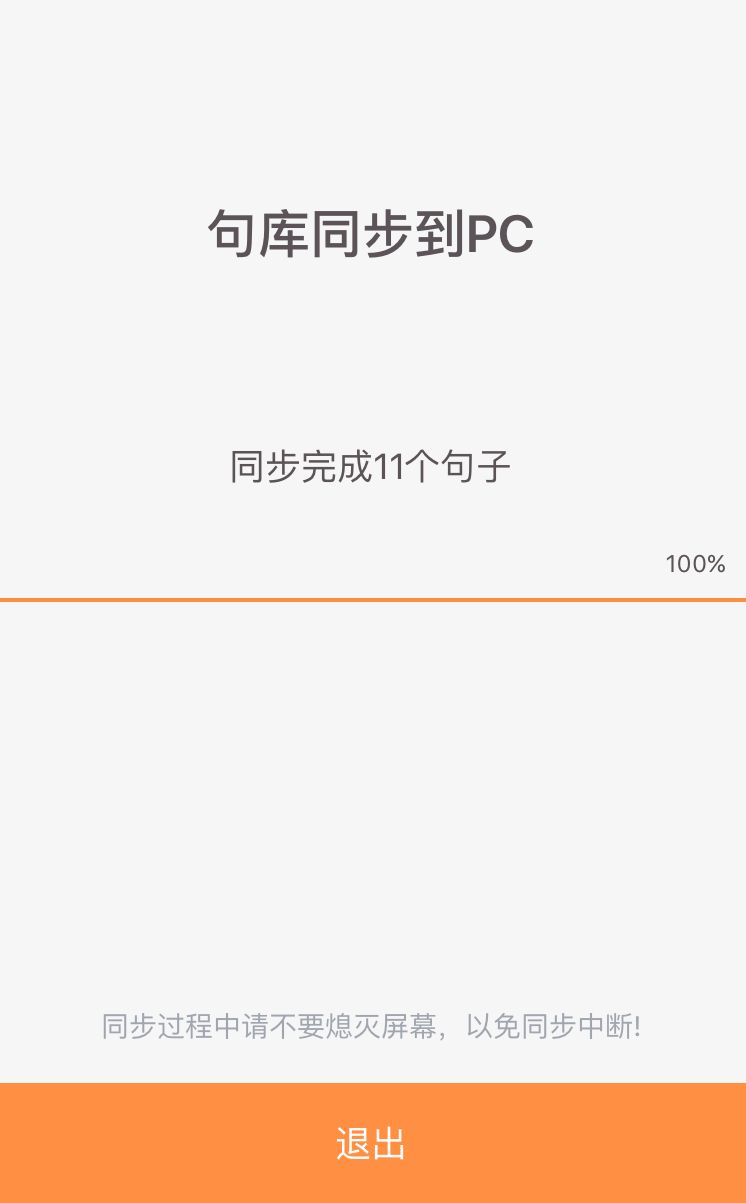Tap the 退出 button to exit

pyautogui.click(x=372, y=1143)
